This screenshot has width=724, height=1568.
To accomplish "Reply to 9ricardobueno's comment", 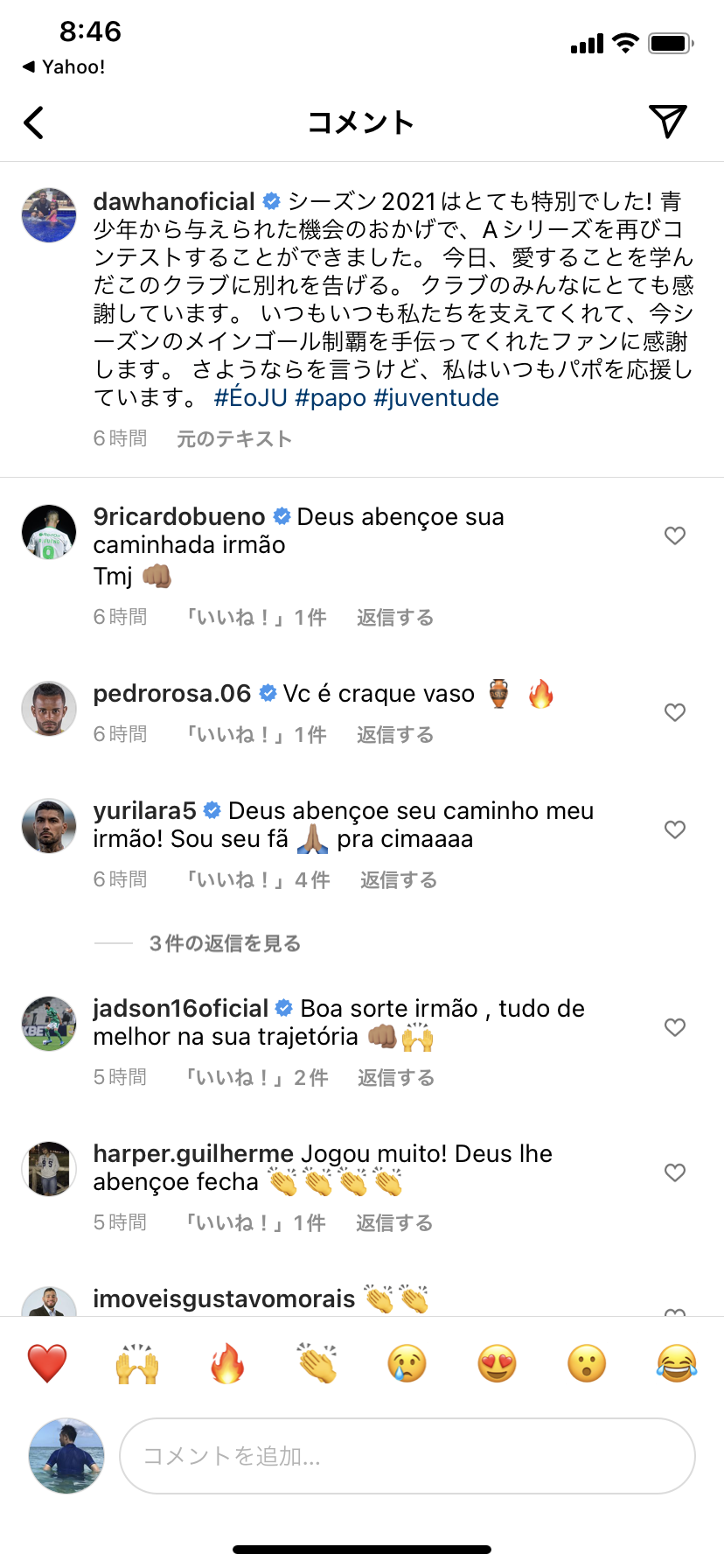I will [394, 618].
